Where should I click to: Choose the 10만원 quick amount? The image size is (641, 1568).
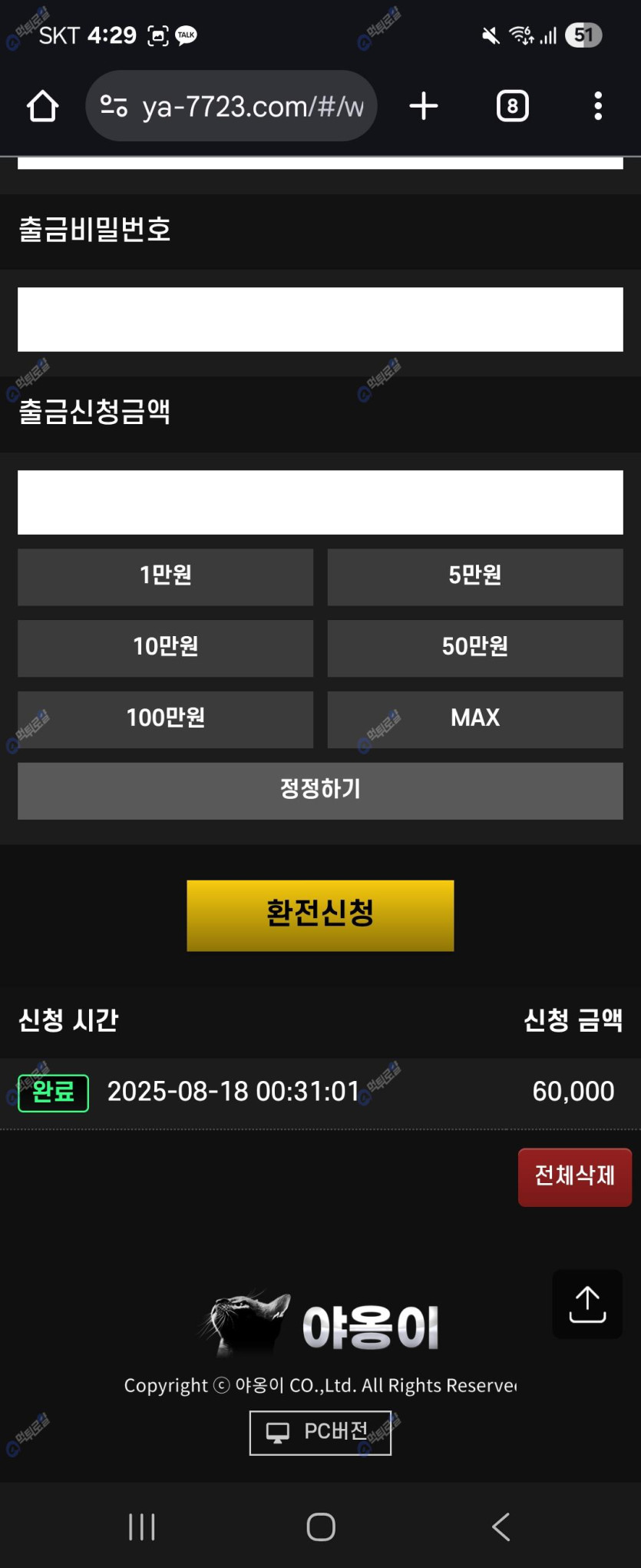[165, 648]
